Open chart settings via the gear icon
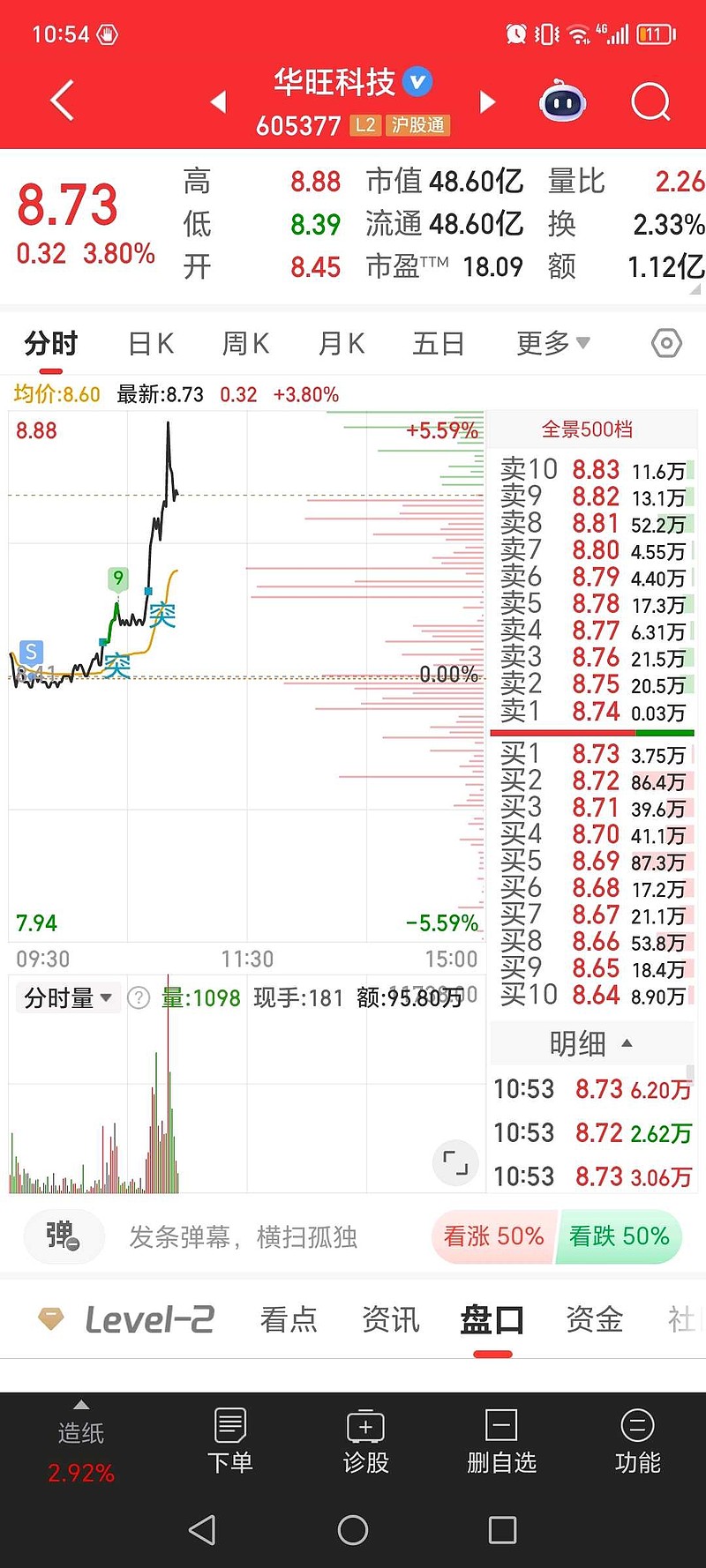The image size is (706, 1568). point(665,343)
